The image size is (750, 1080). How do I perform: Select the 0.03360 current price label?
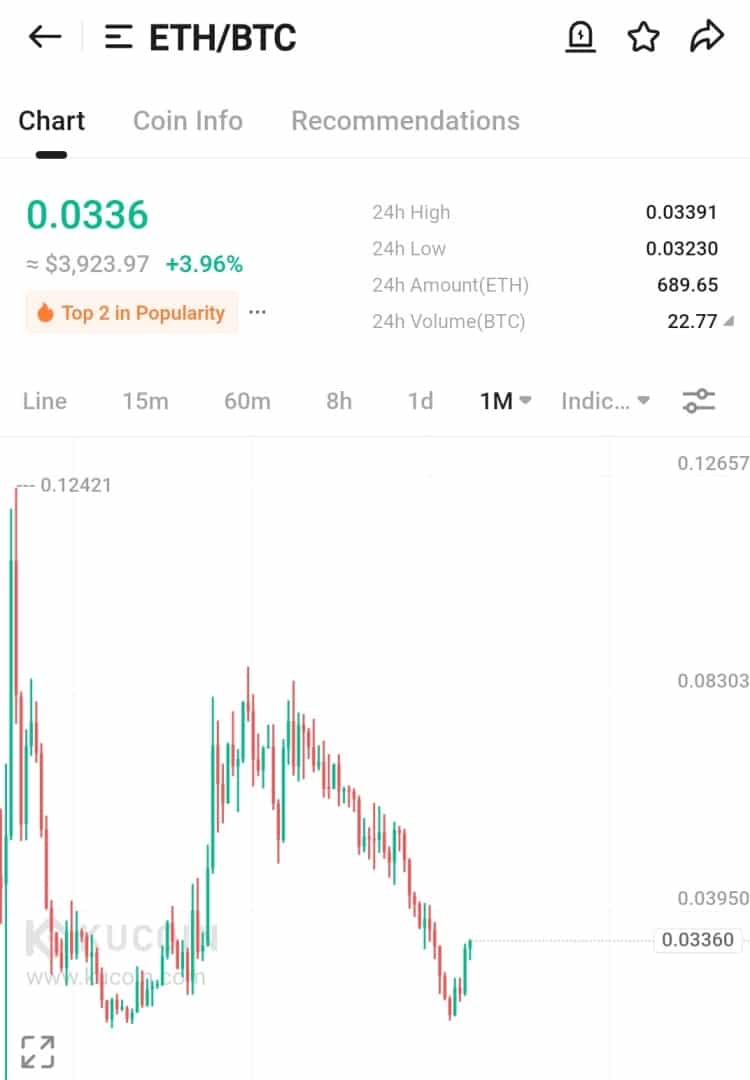[x=700, y=940]
